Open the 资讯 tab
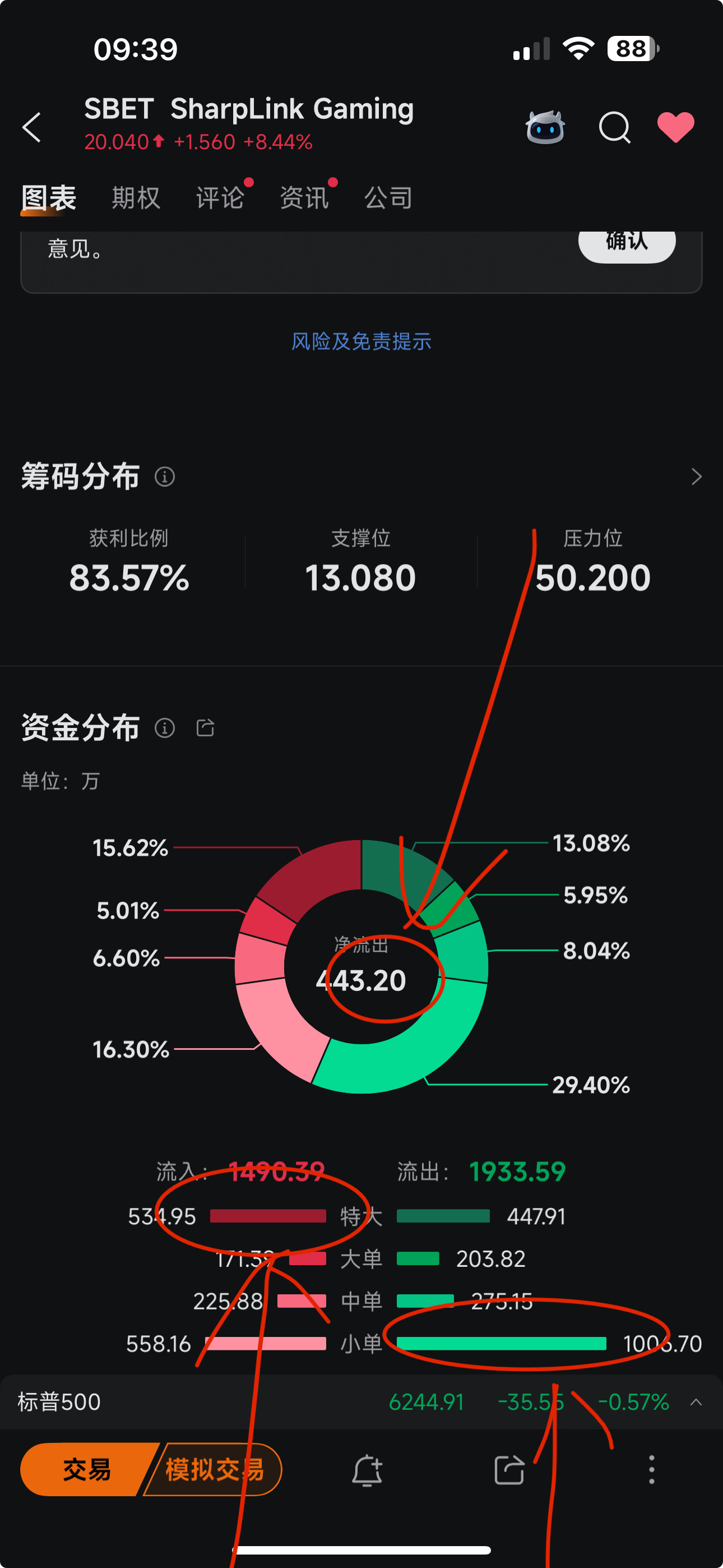This screenshot has height=1568, width=723. 304,198
